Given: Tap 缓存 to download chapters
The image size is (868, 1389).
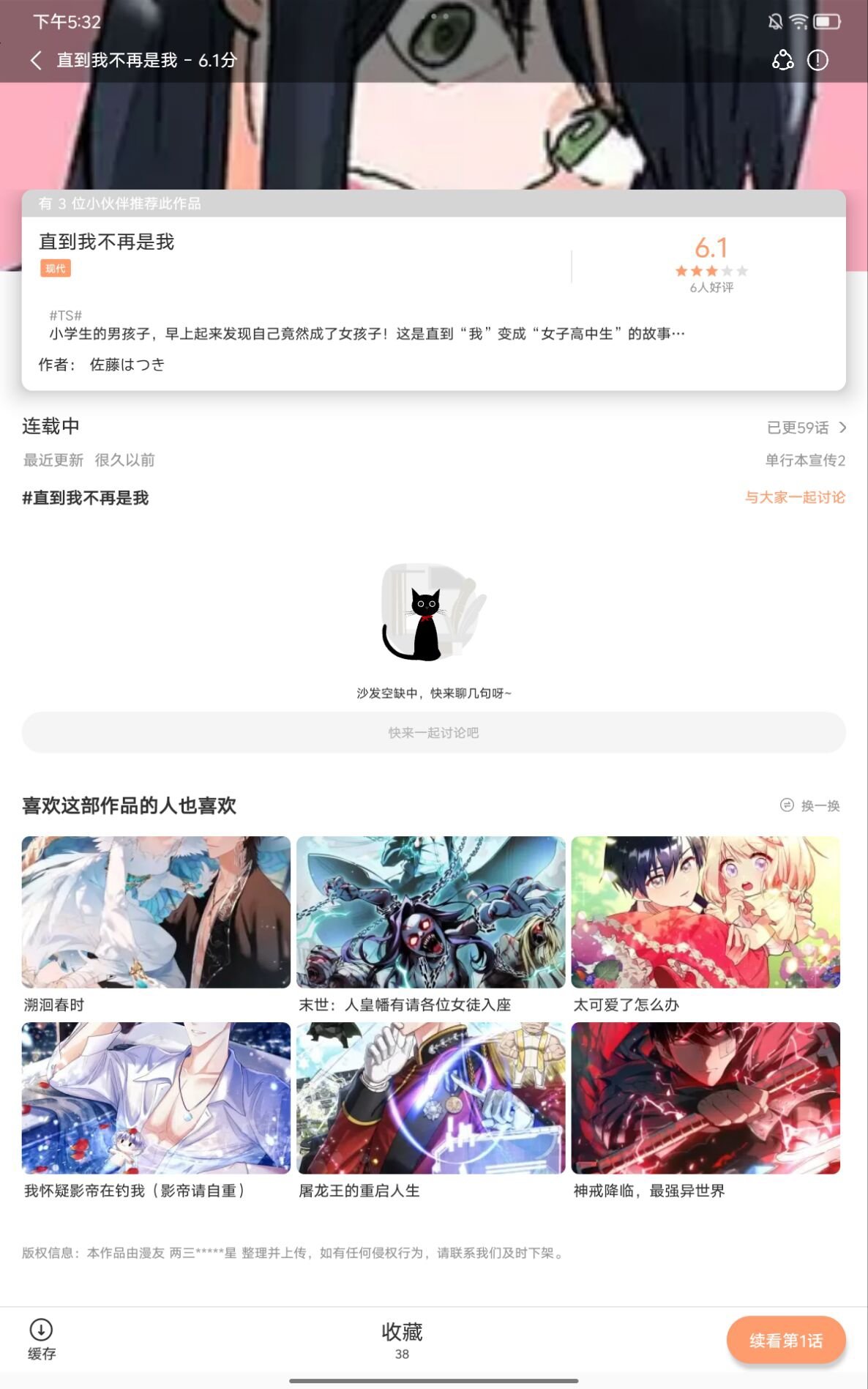Looking at the screenshot, I should point(41,1339).
